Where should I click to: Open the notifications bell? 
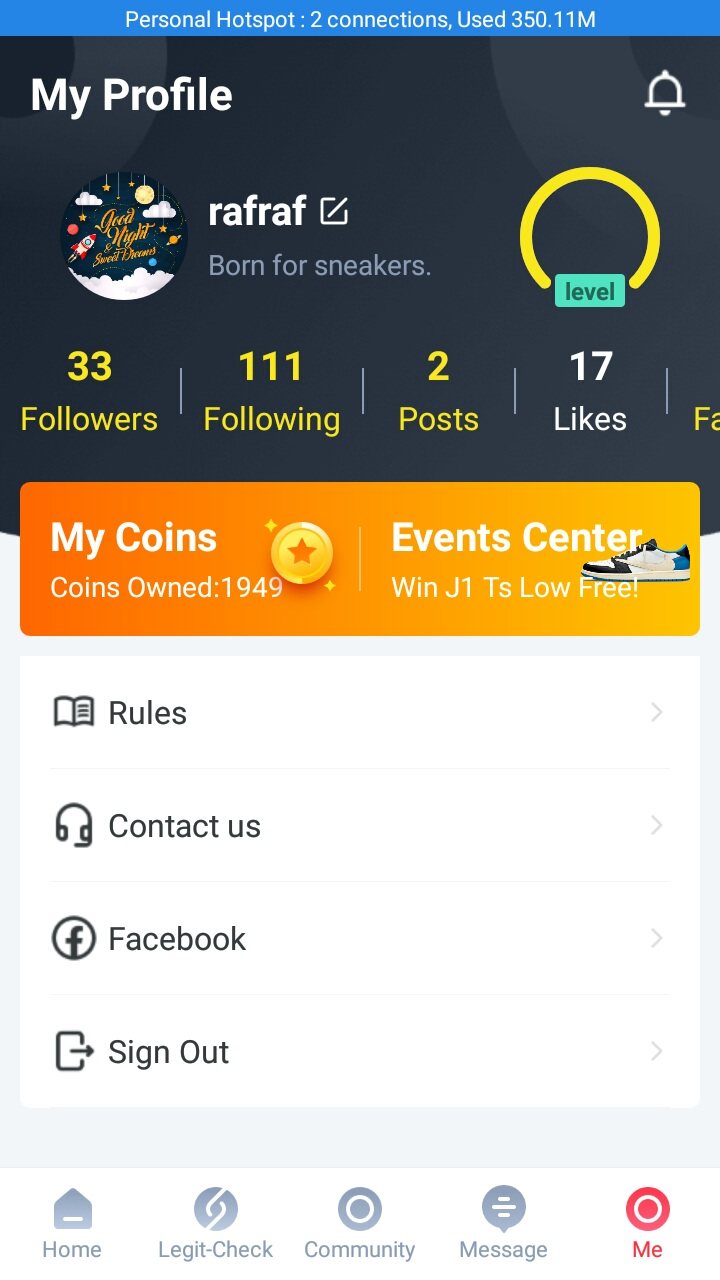[664, 94]
